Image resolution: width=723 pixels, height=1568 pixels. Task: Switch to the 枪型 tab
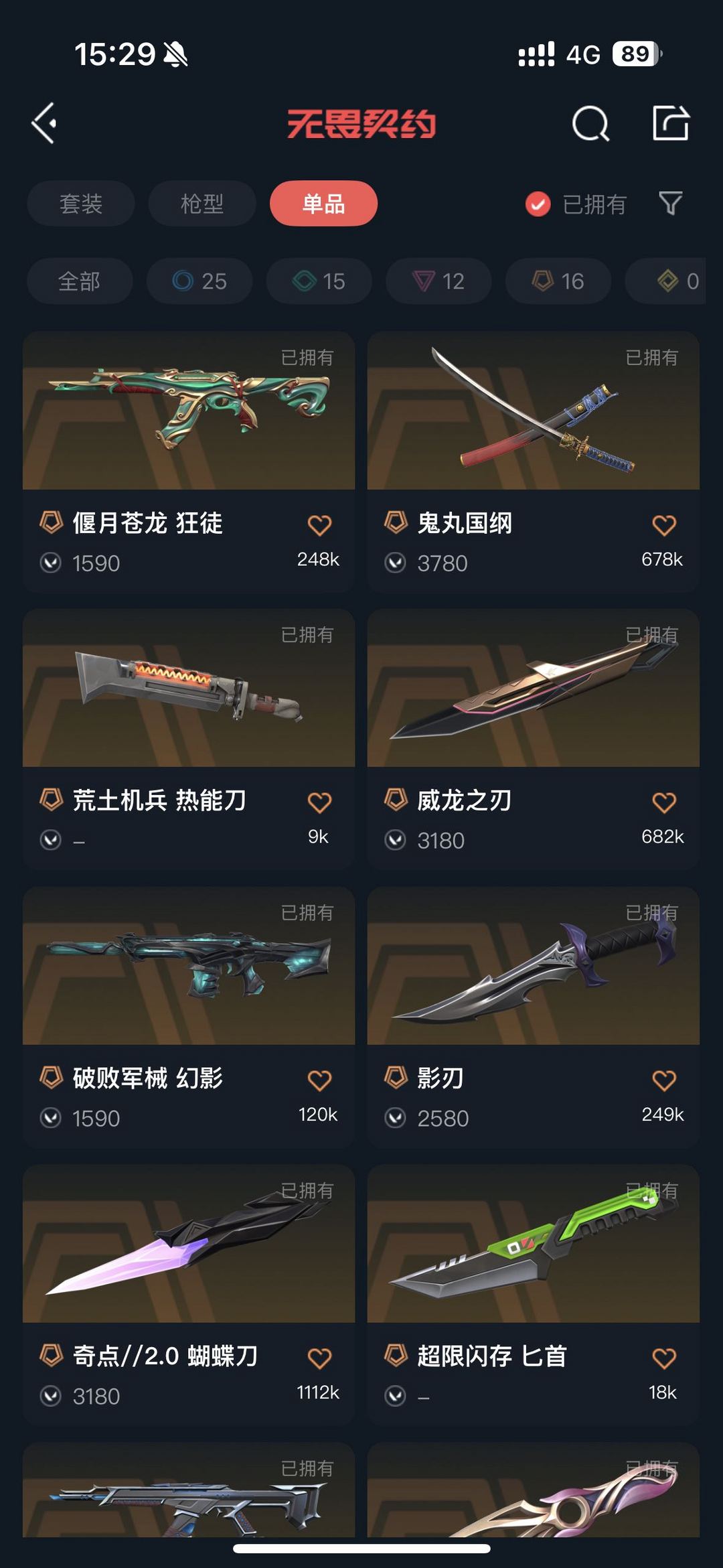coord(202,204)
